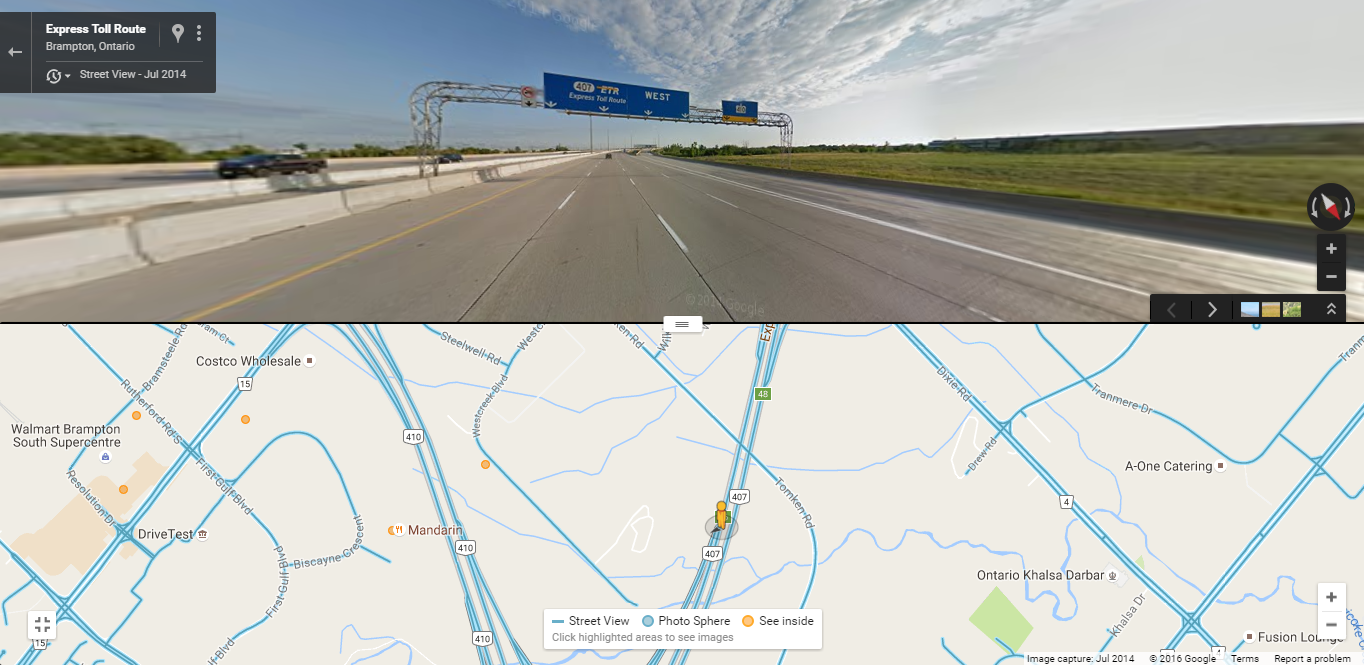Open Report a problem link
The width and height of the screenshot is (1364, 665).
coord(1312,658)
